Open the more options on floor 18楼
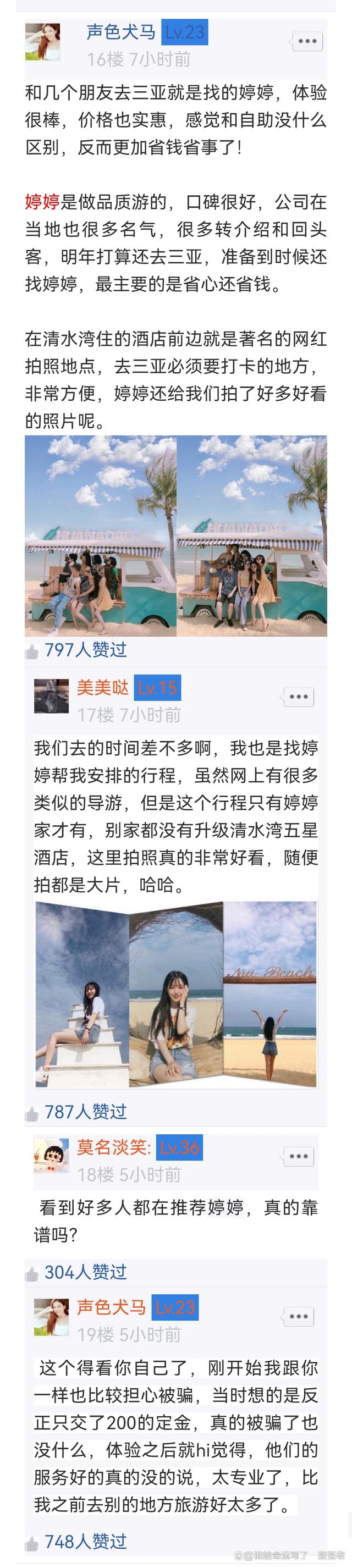Image resolution: width=352 pixels, height=1568 pixels. click(299, 1157)
